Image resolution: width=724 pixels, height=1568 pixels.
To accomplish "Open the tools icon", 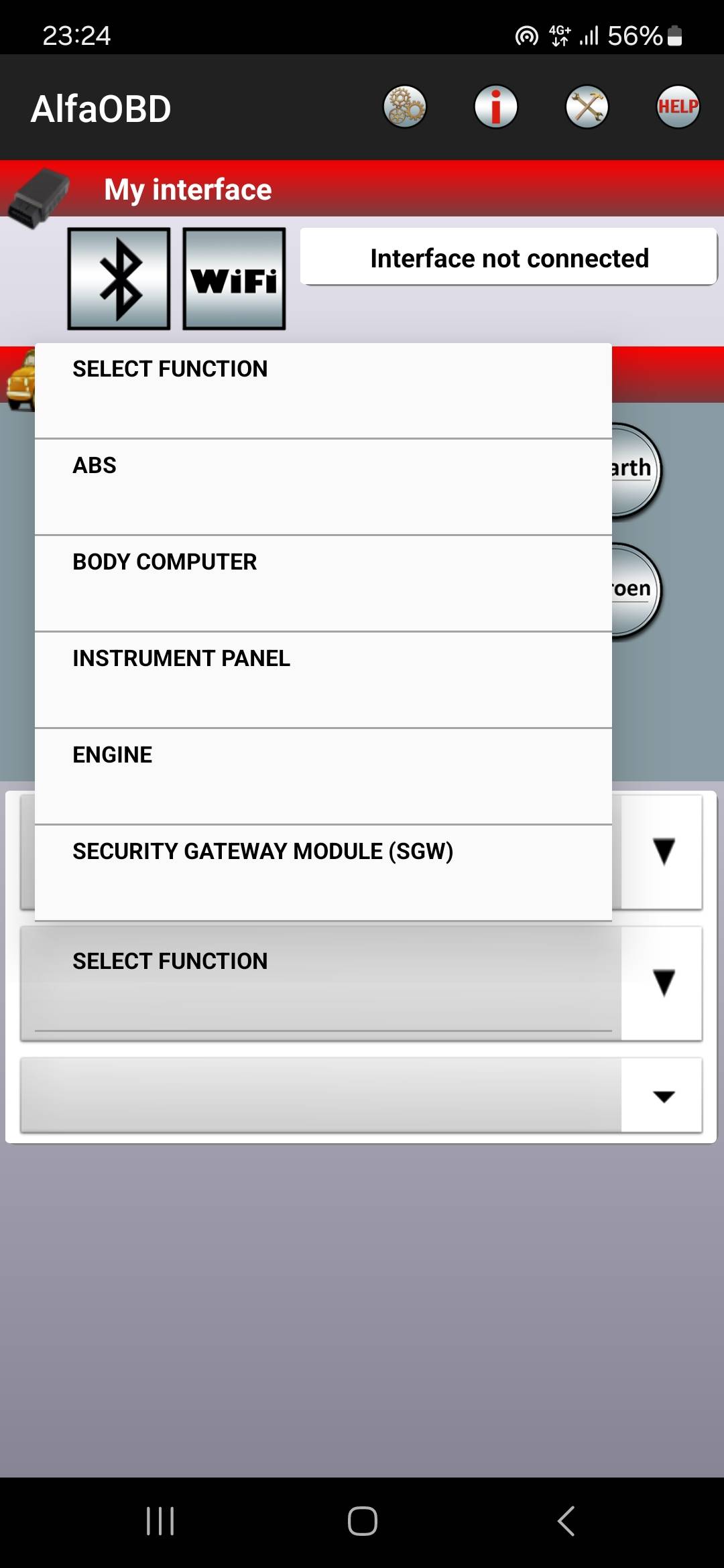I will 587,107.
